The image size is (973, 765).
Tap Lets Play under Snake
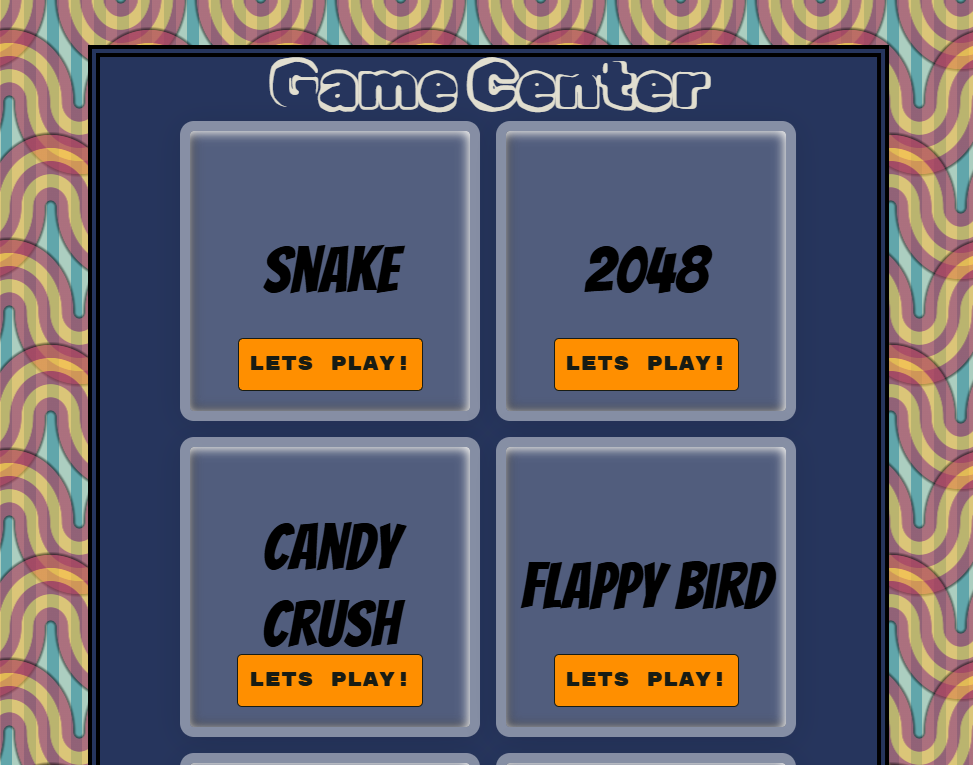pos(330,364)
